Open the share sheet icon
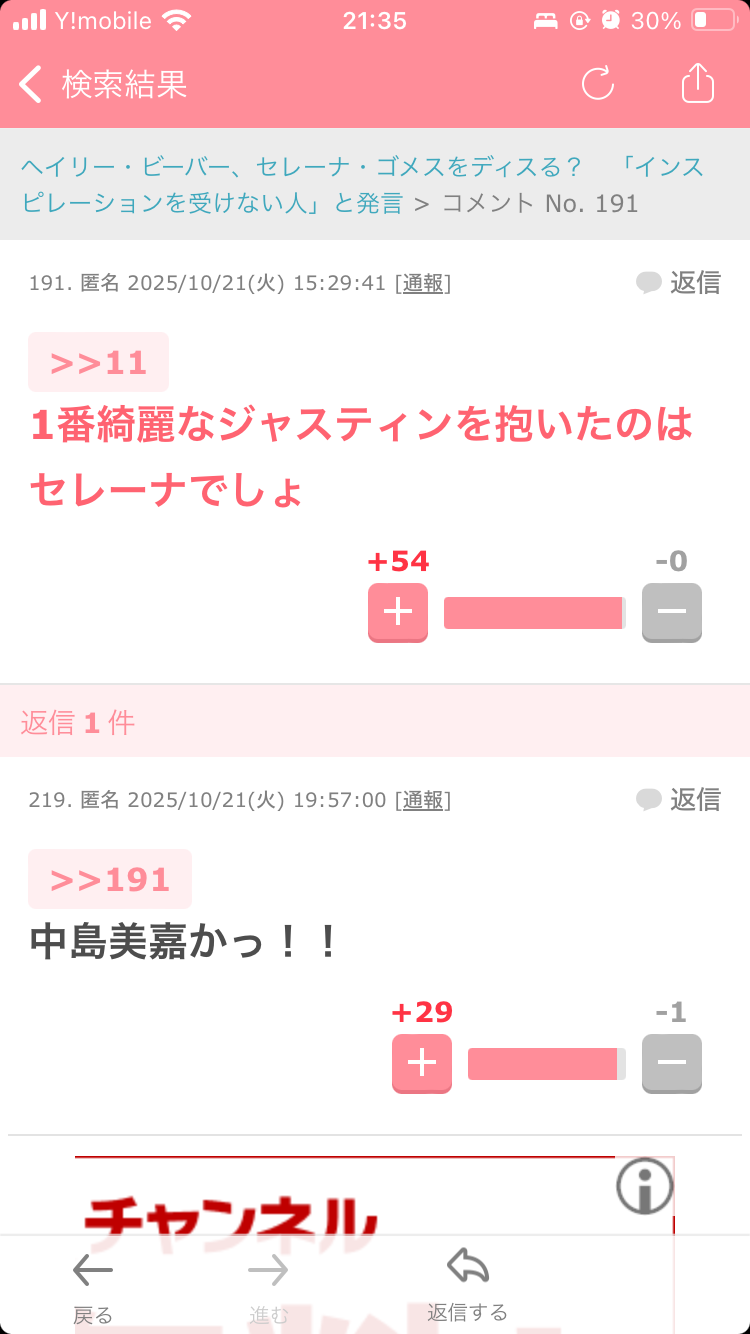 698,84
